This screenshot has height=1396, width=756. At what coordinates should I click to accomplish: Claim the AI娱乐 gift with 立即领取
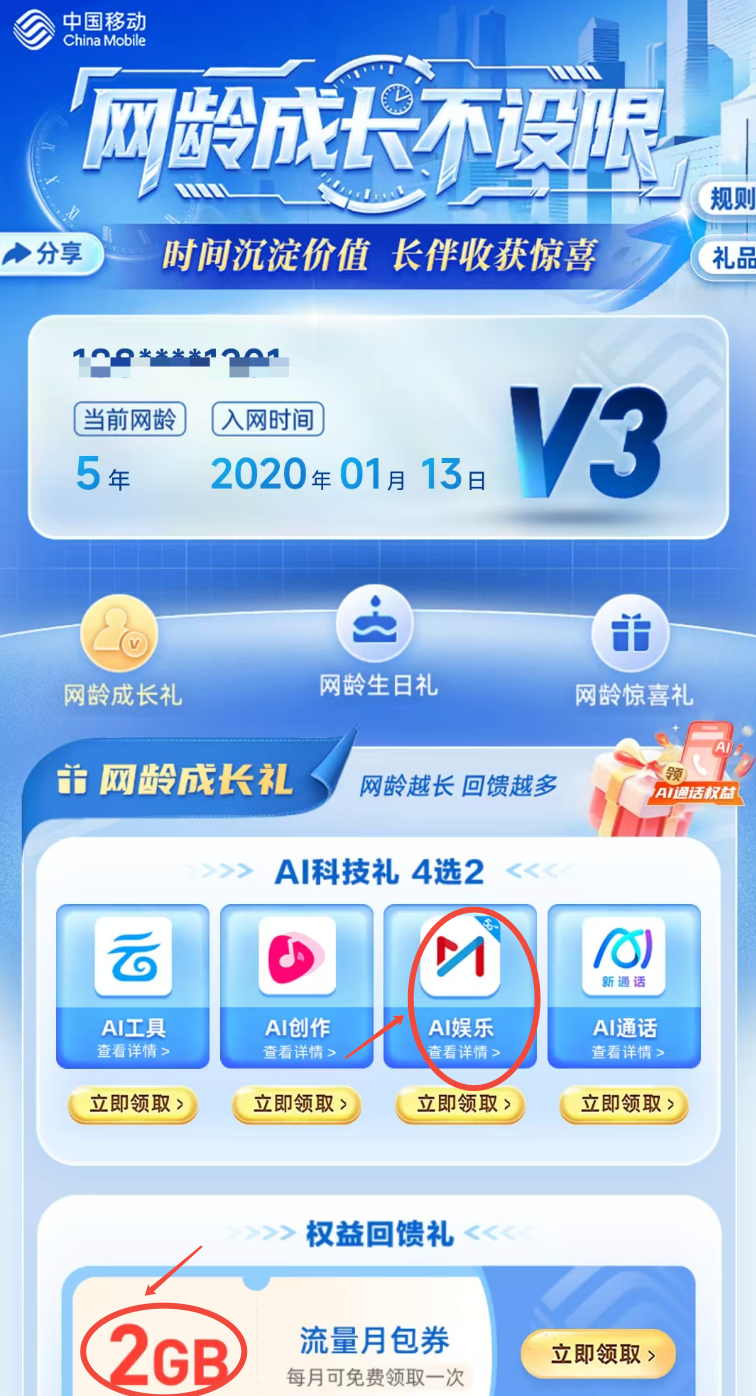pos(461,1105)
